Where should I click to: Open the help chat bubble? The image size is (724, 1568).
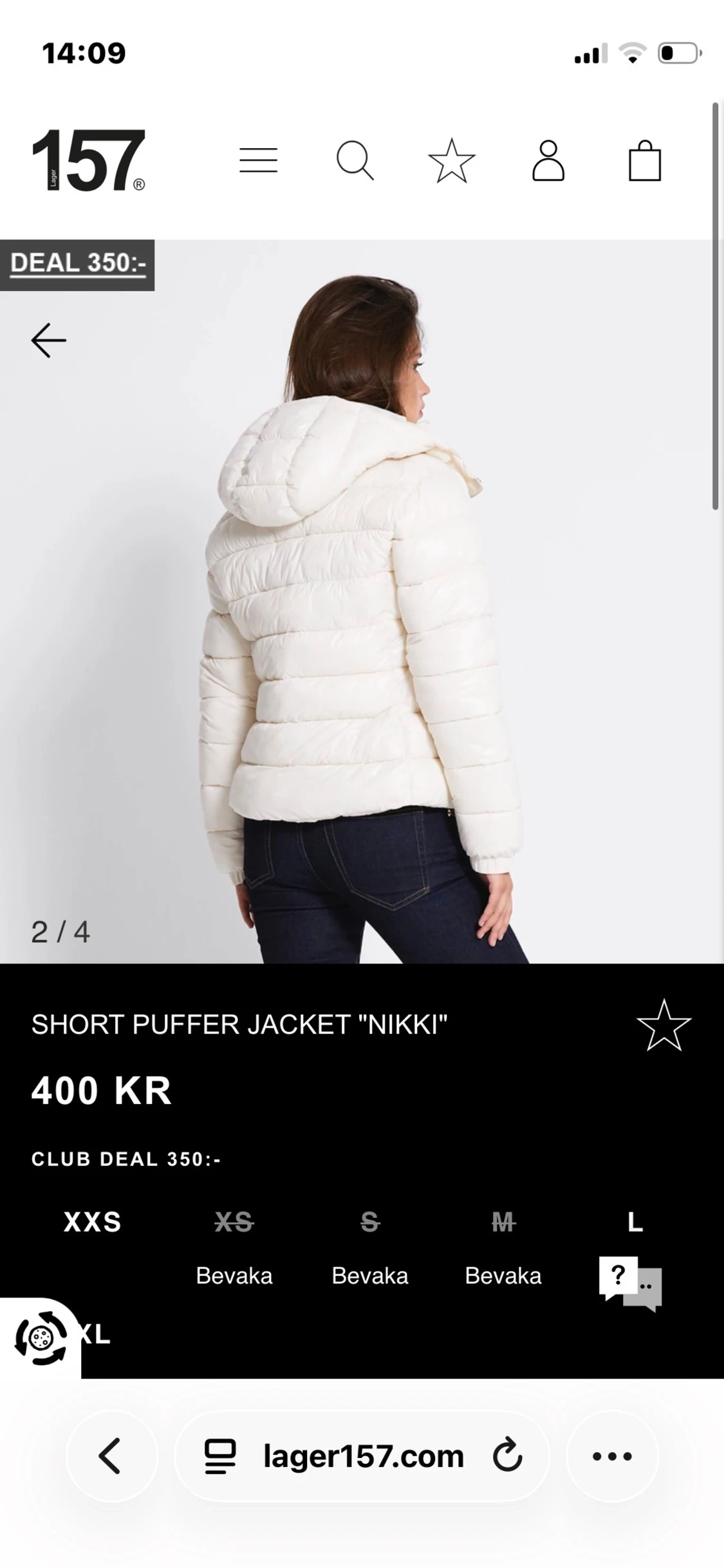[x=630, y=1283]
